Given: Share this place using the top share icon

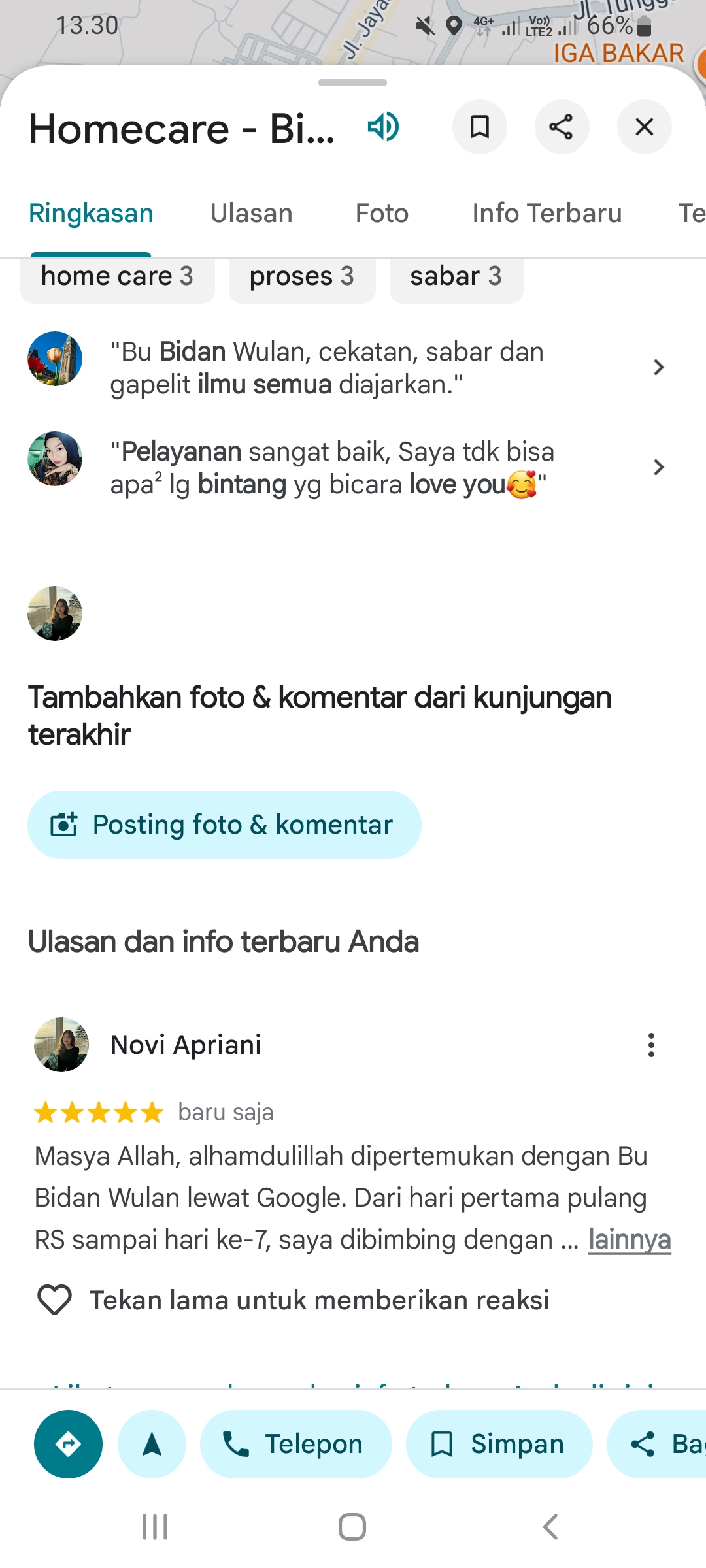Looking at the screenshot, I should tap(562, 127).
